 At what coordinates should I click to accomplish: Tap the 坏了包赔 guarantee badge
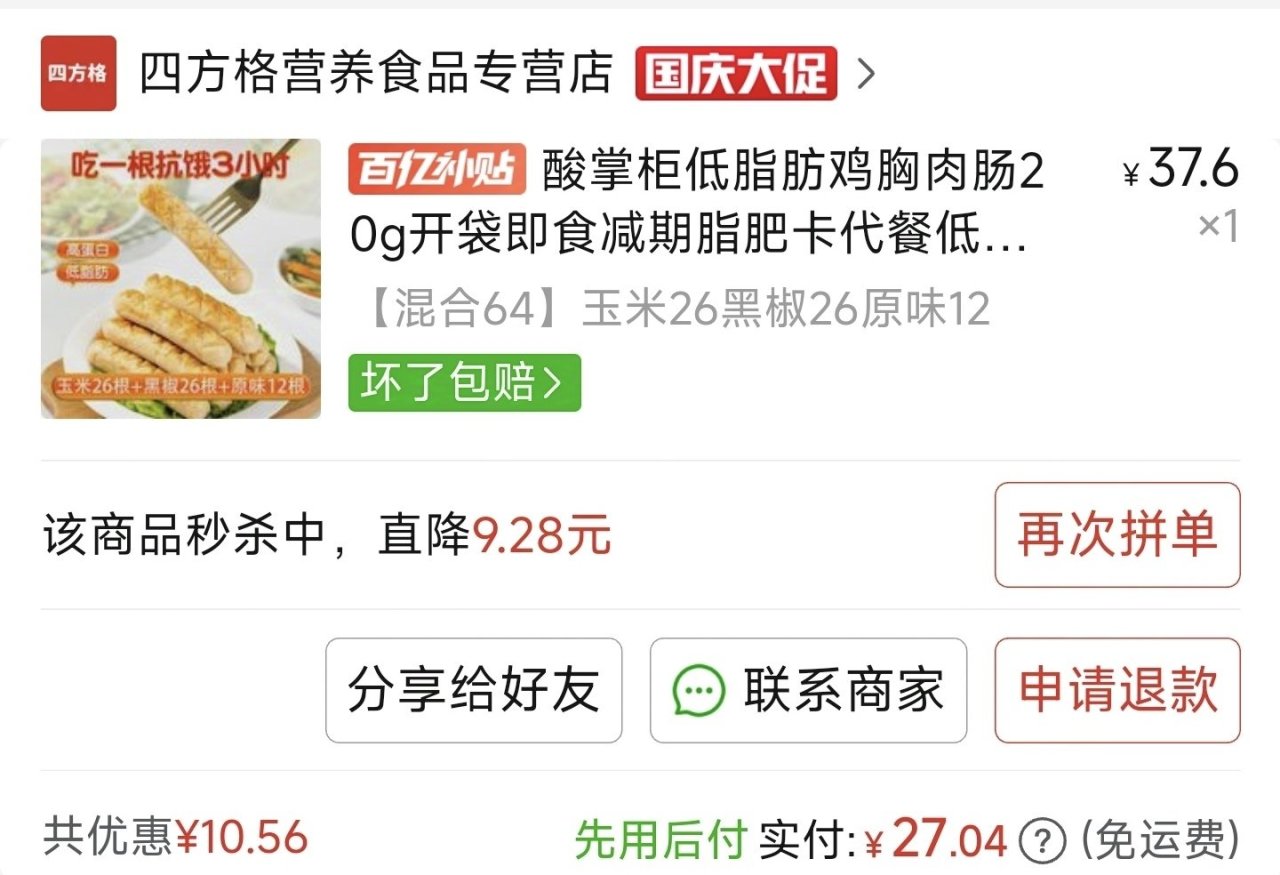pos(464,383)
